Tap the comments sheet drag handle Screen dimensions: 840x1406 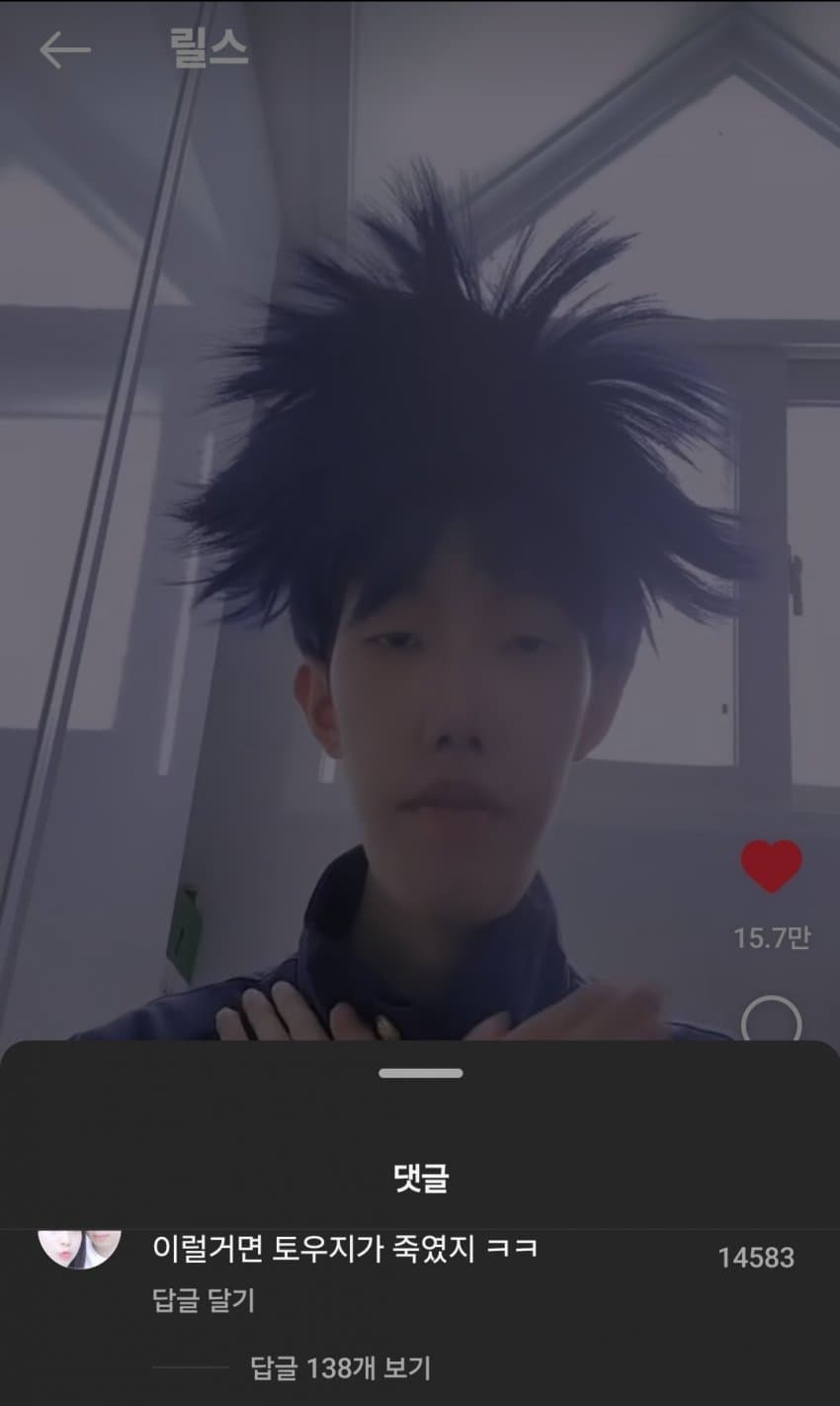pos(420,1073)
